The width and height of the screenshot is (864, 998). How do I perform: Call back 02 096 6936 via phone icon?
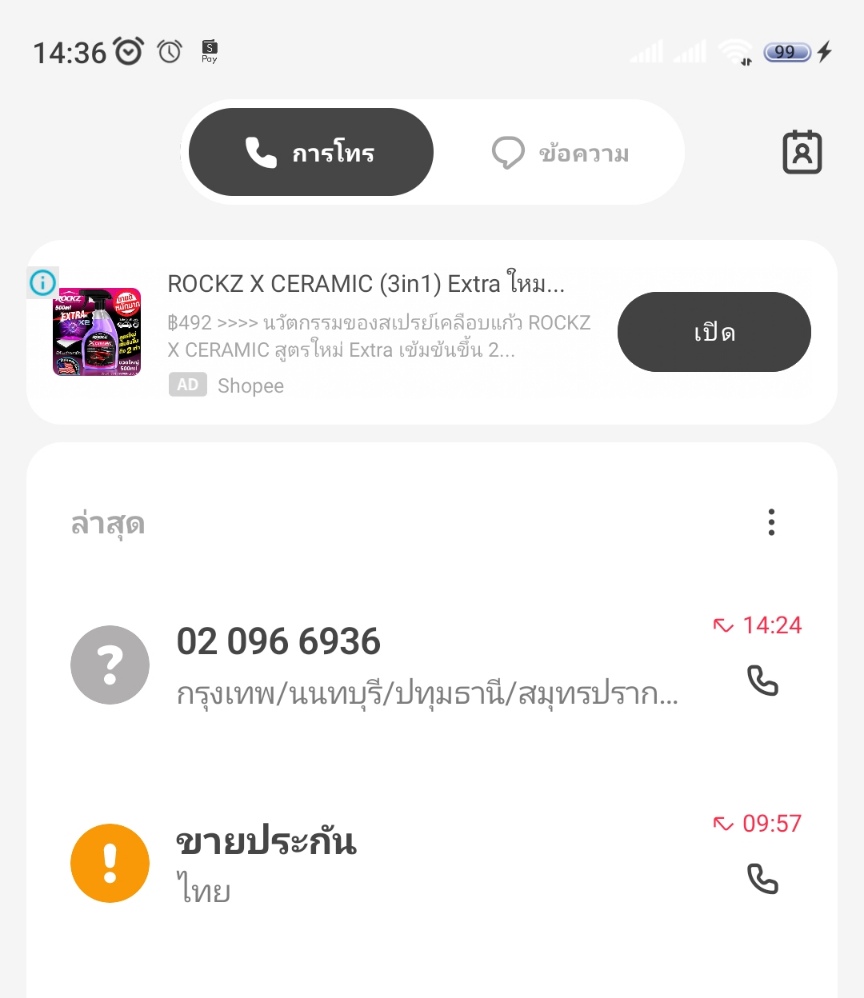pos(762,681)
